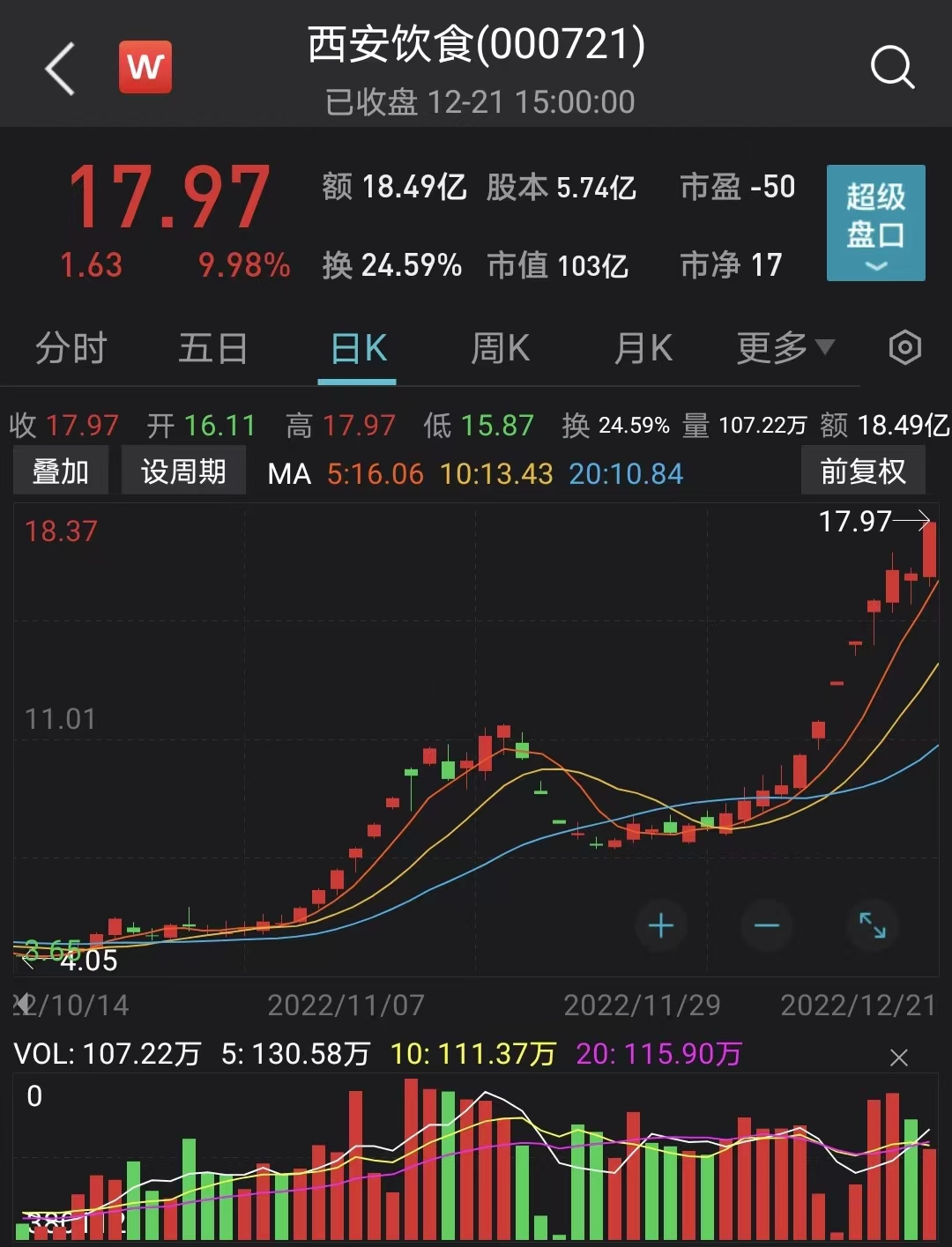Zoom out the K-line chart
The image size is (952, 1247).
point(767,925)
